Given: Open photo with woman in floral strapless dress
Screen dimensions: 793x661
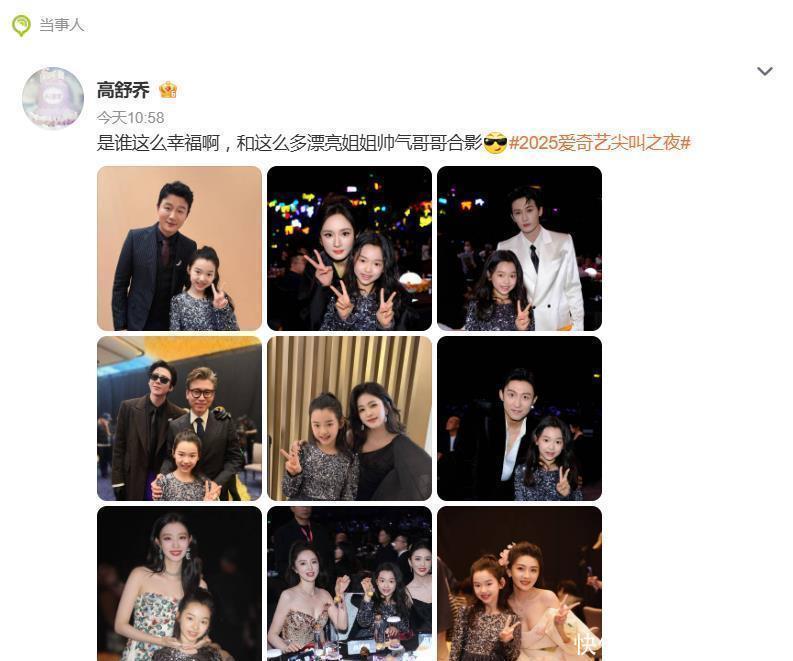Looking at the screenshot, I should point(180,584).
